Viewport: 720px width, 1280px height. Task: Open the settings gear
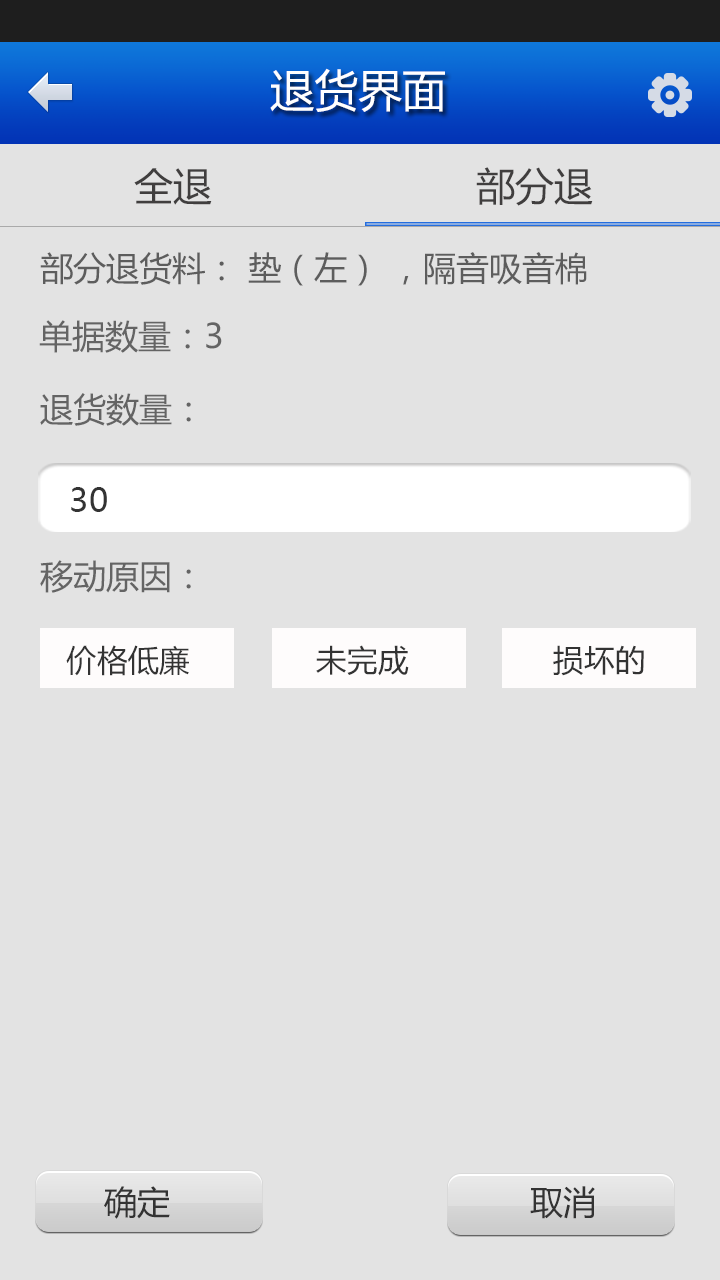(669, 95)
